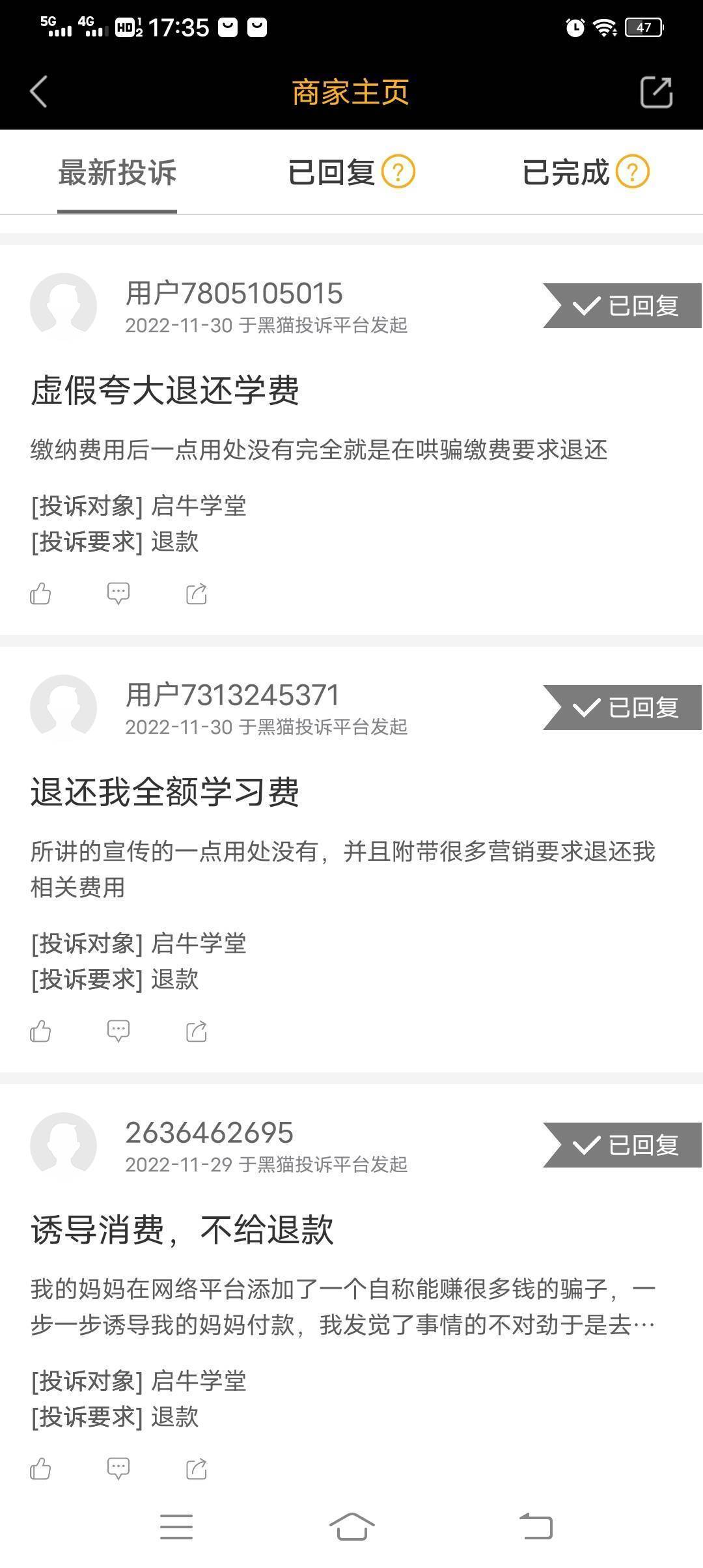Open help icon next to 已完成
The image size is (703, 1568).
coord(633,173)
